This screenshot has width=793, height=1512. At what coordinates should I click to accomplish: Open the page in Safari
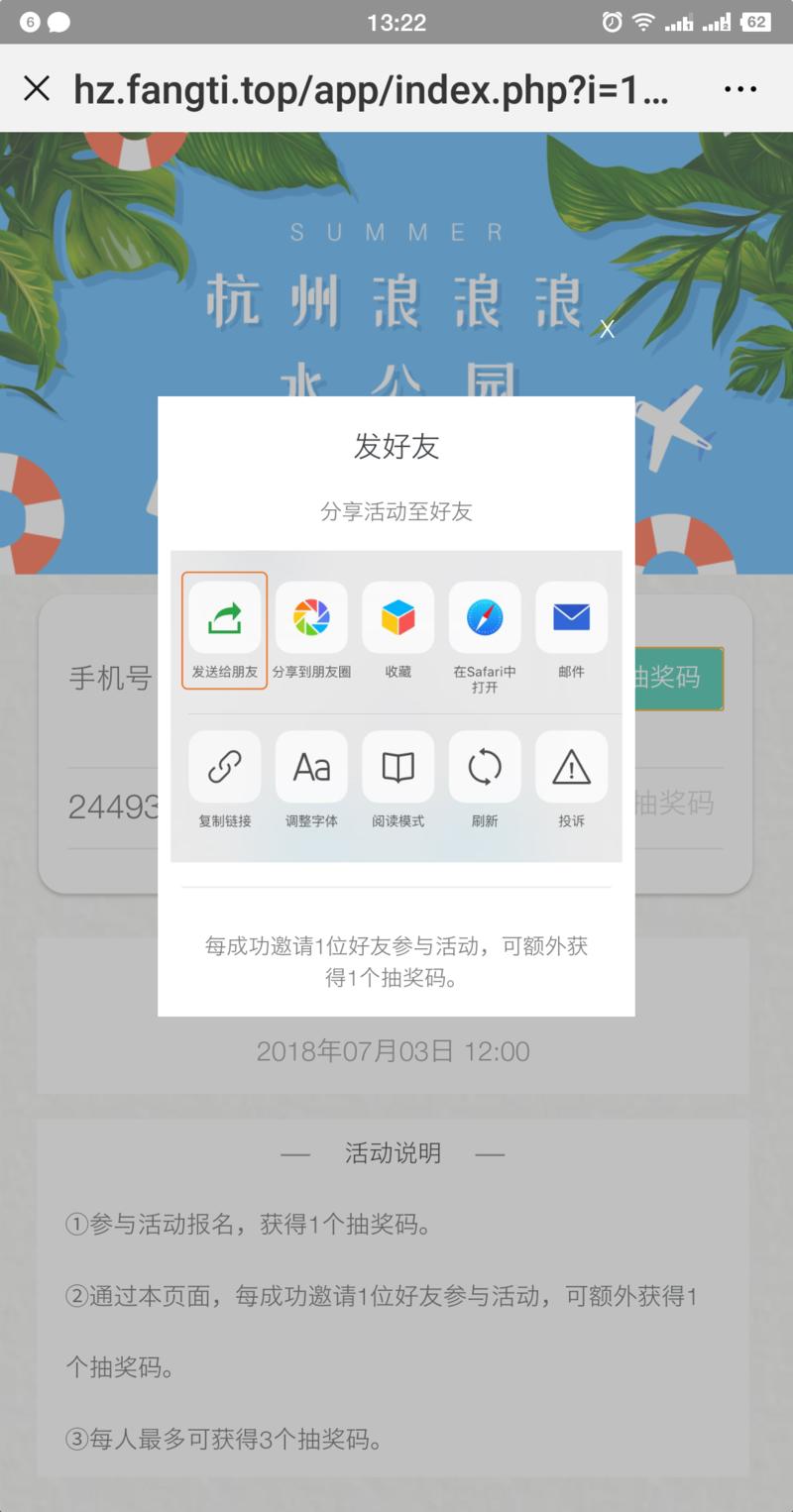point(485,616)
